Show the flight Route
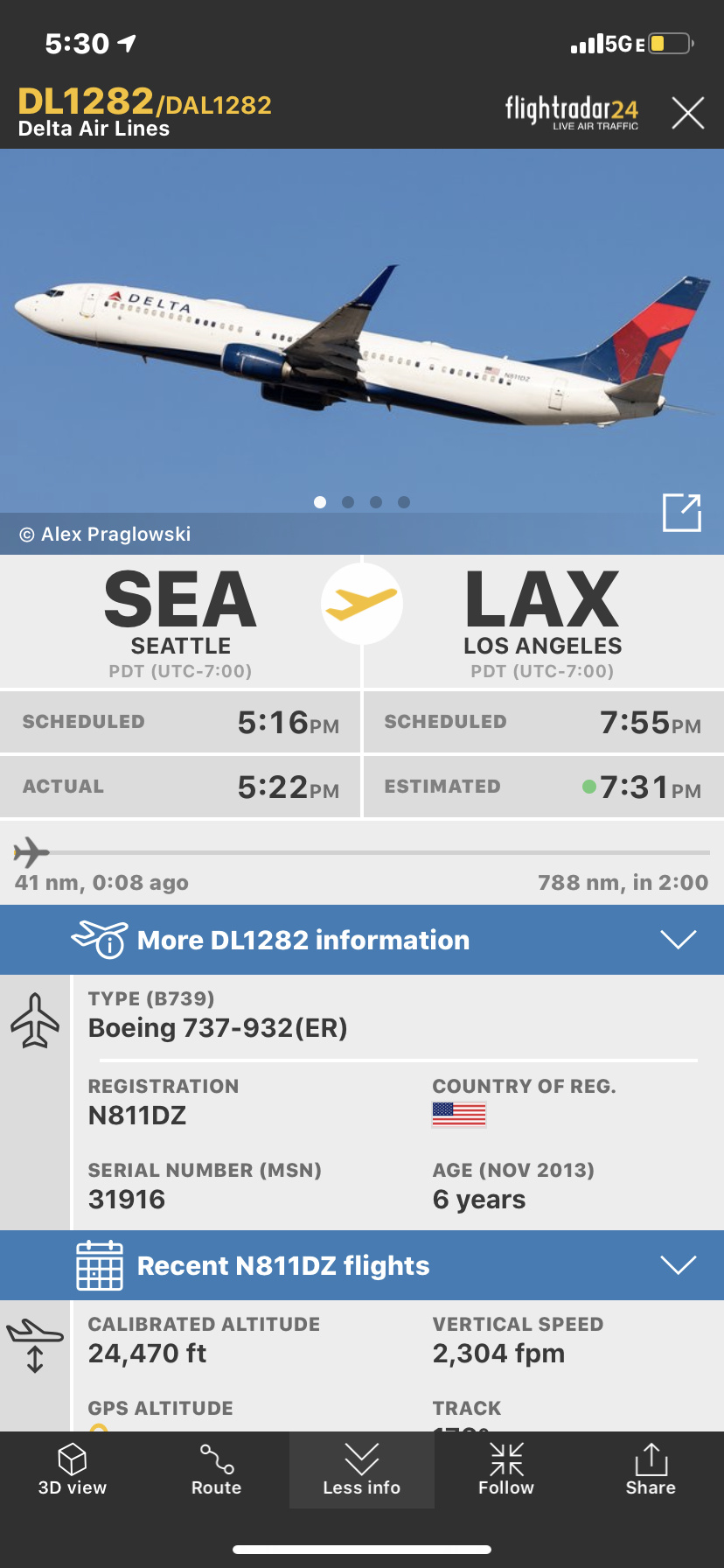This screenshot has width=724, height=1568. (x=217, y=1470)
